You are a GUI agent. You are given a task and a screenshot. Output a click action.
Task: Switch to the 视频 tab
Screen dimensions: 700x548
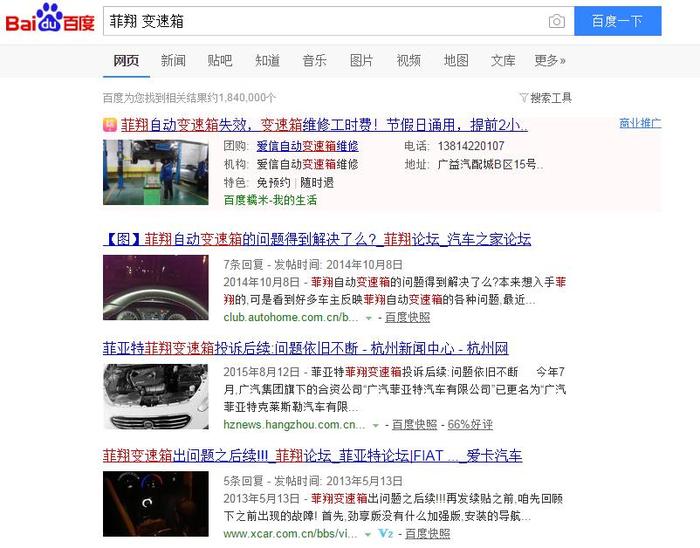408,61
